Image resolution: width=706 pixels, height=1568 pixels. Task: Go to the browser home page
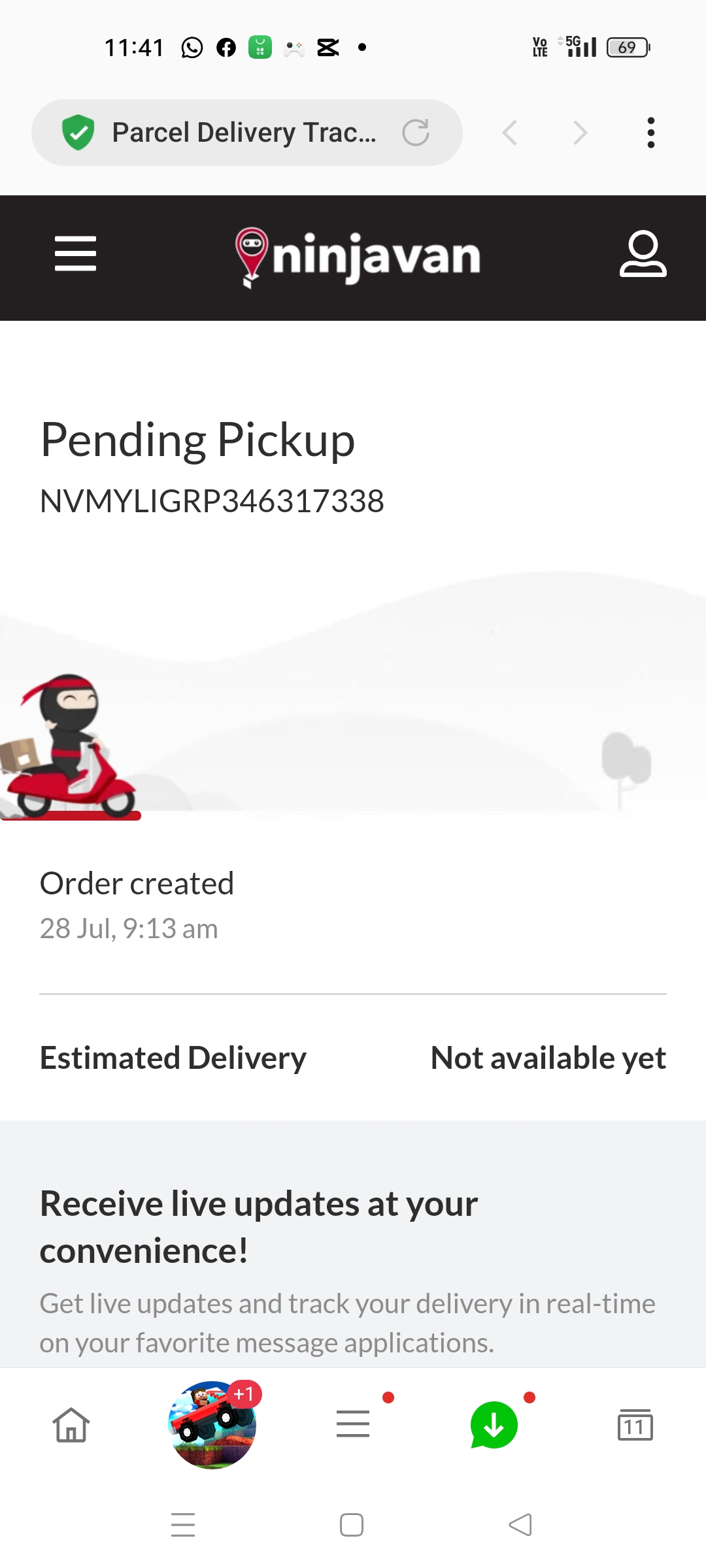click(71, 1425)
